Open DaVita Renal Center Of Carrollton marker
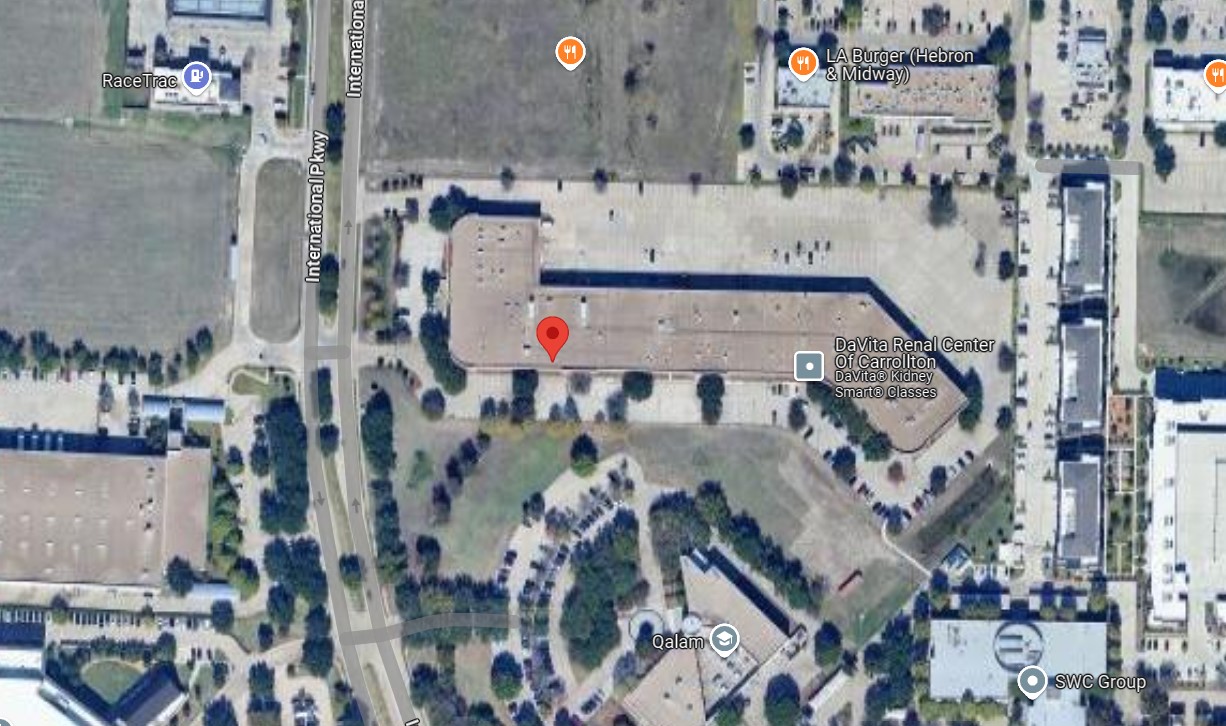 [x=808, y=366]
